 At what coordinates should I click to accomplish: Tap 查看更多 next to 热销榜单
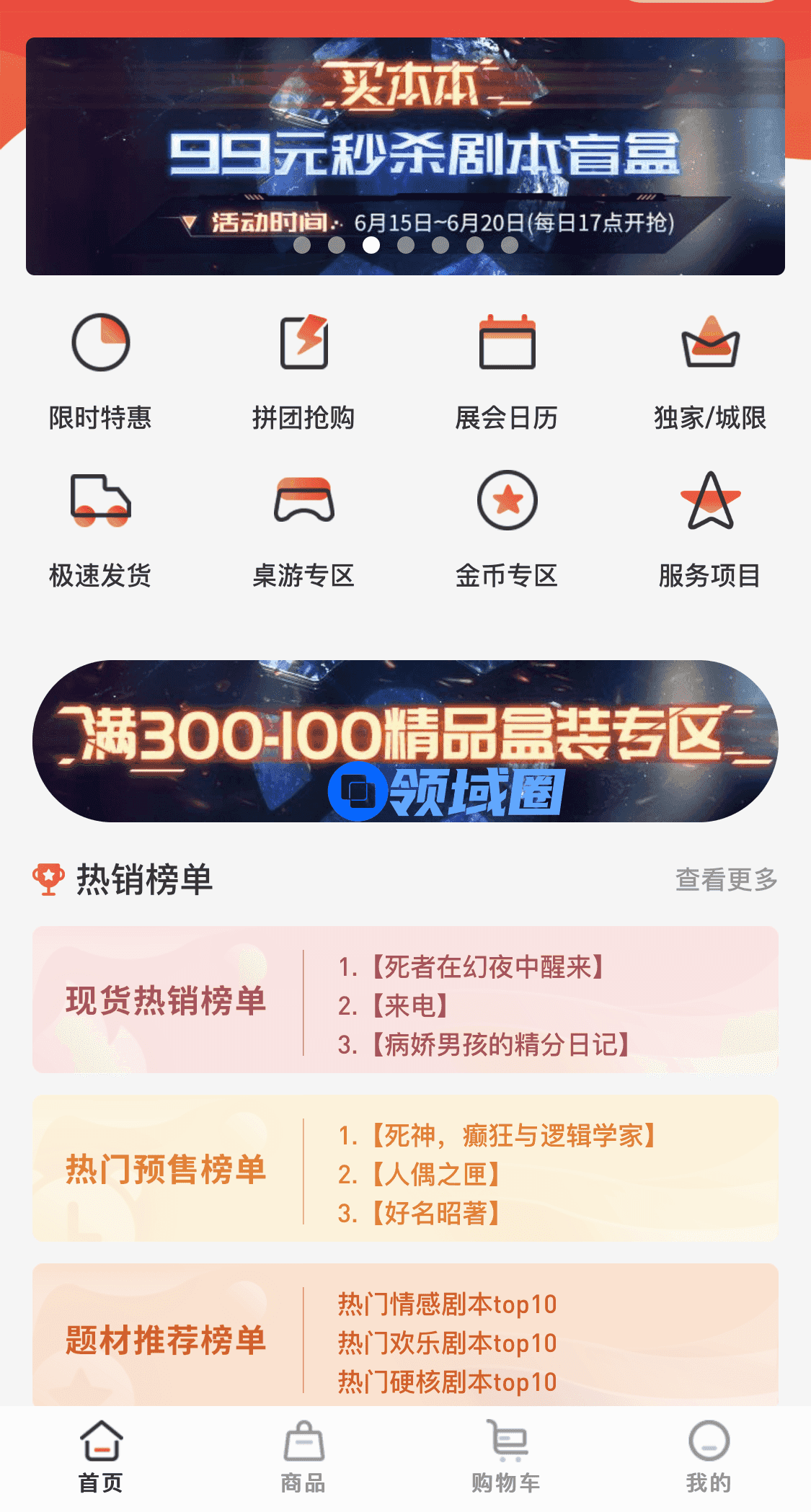[x=726, y=879]
